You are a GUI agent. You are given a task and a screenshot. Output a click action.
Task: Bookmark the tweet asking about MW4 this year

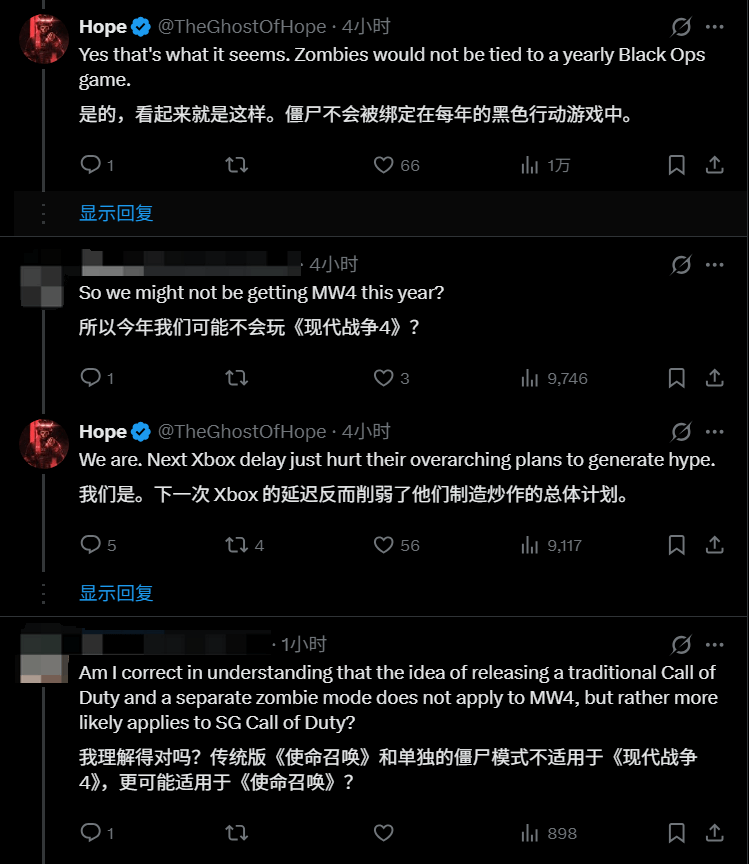tap(676, 378)
